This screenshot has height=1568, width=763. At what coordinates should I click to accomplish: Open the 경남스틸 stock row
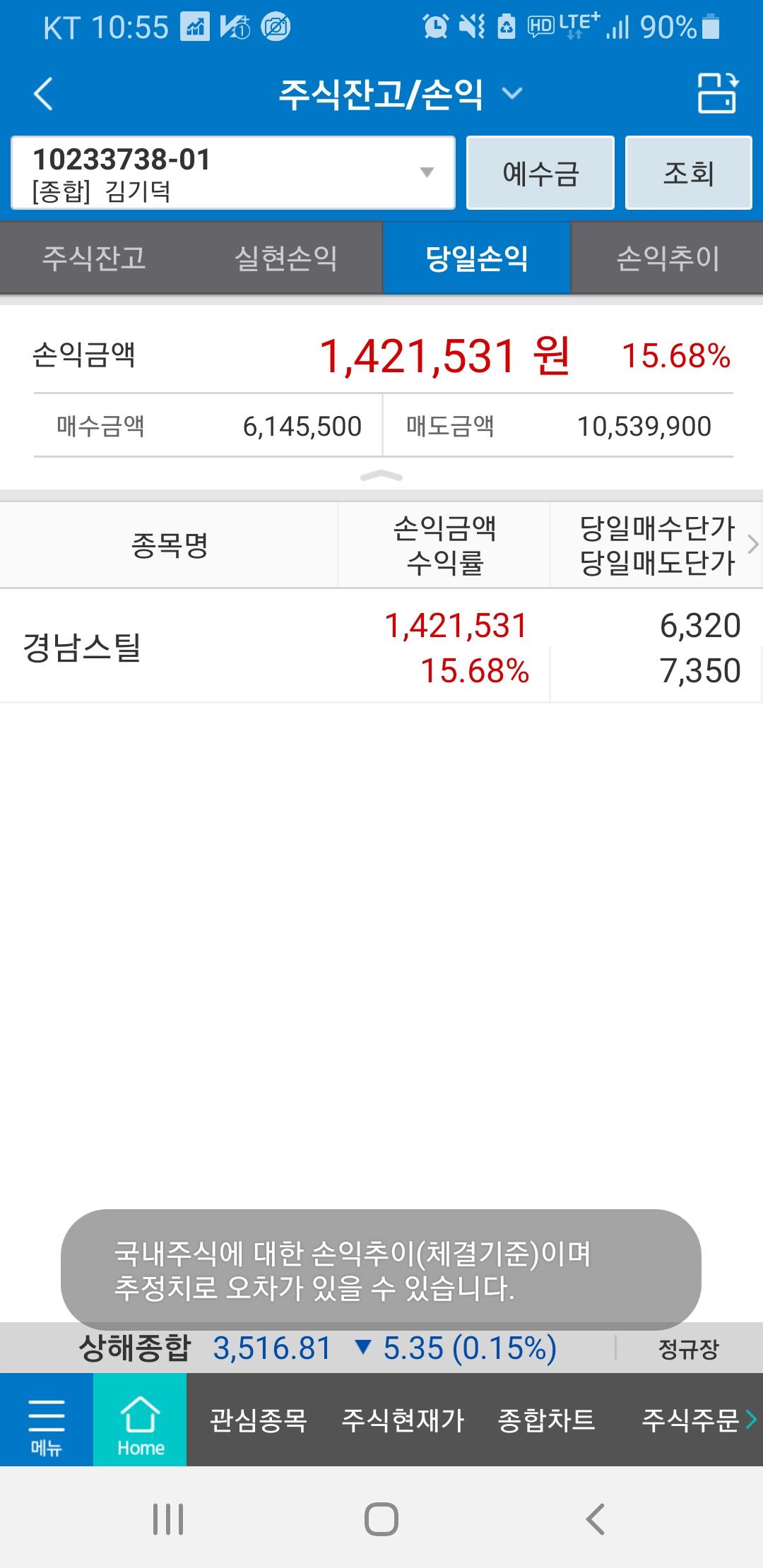pyautogui.click(x=83, y=647)
